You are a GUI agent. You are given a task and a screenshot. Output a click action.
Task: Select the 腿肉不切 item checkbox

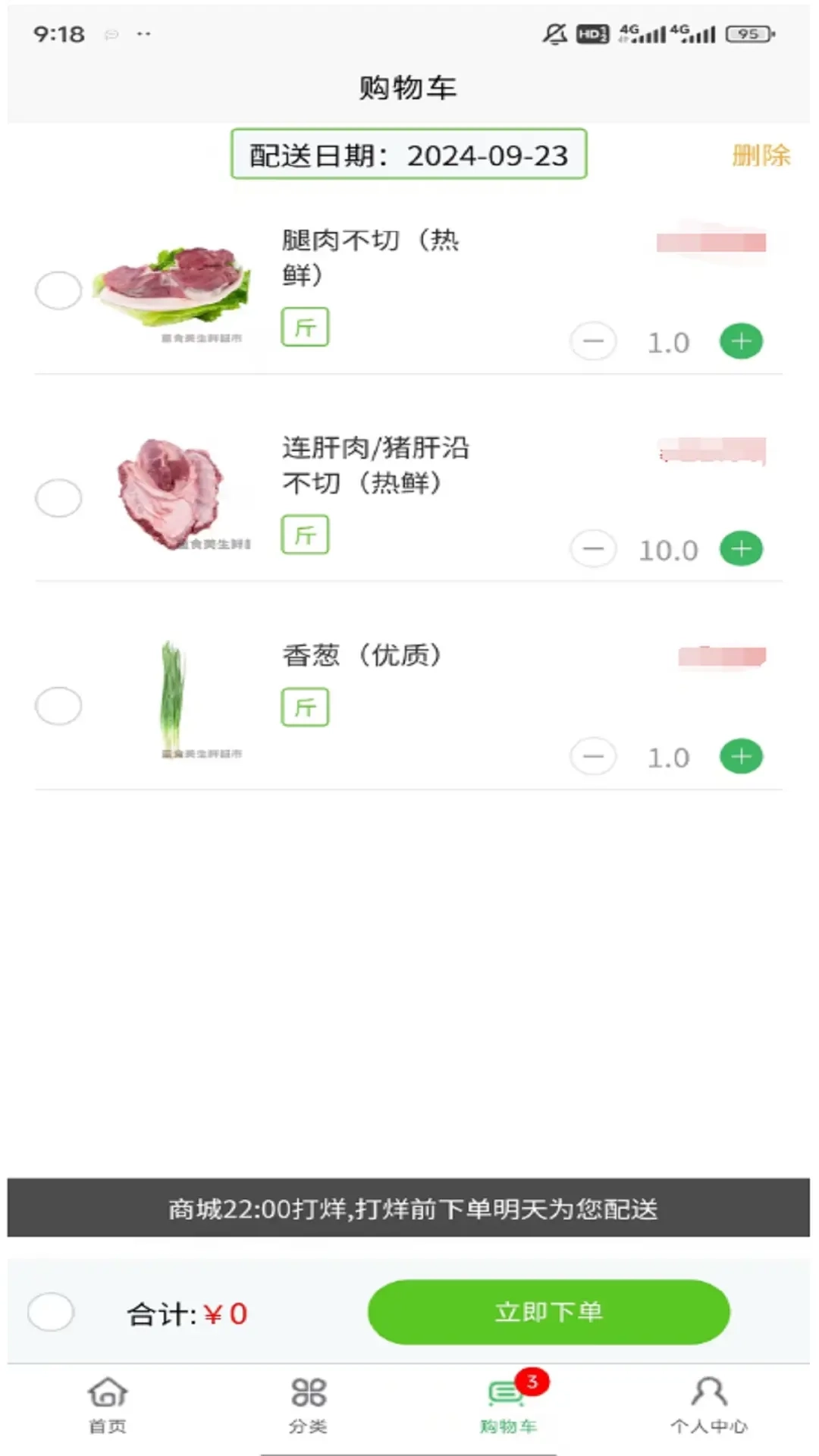[58, 290]
